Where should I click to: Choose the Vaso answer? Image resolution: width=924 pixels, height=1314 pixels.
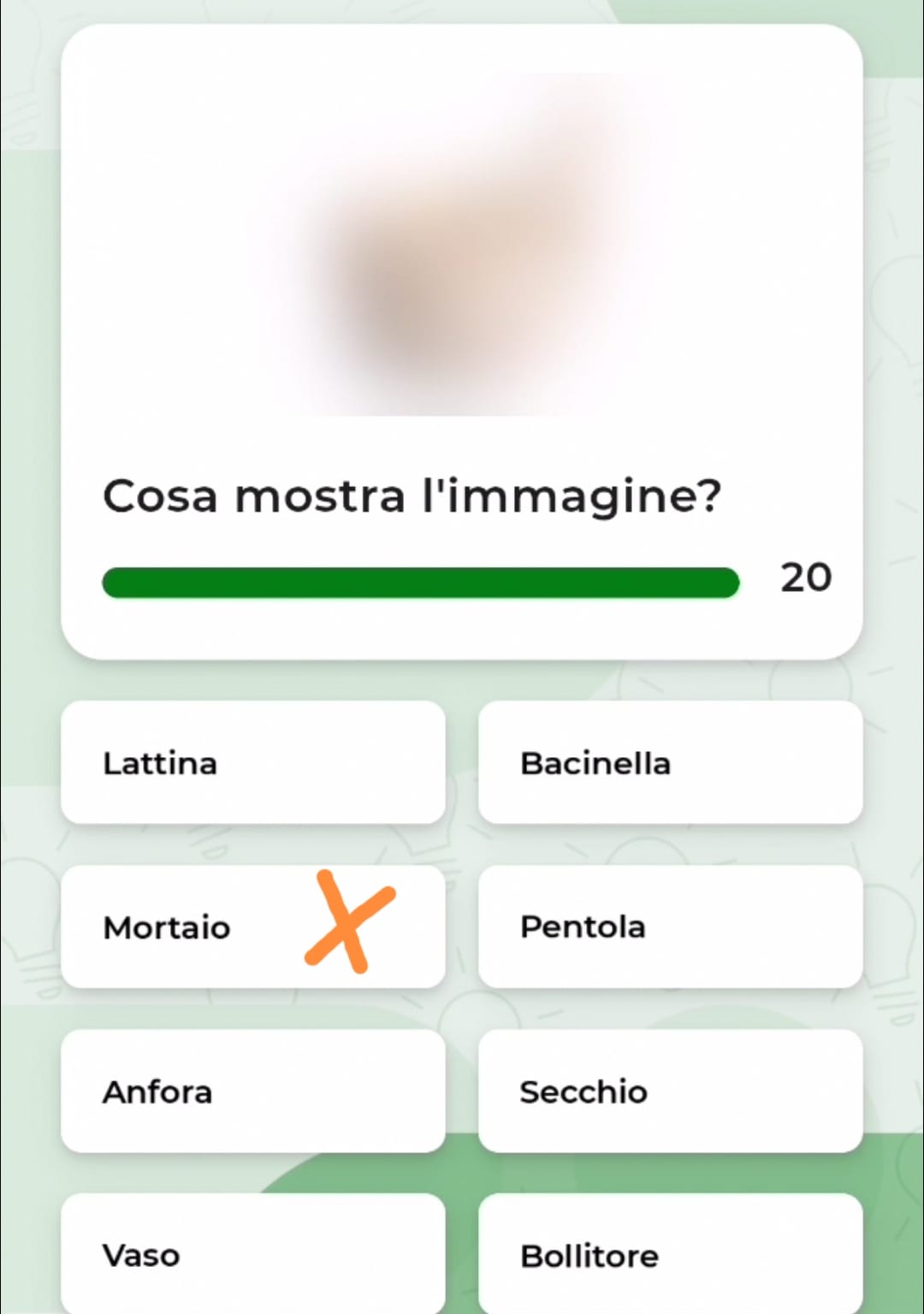pyautogui.click(x=252, y=1253)
